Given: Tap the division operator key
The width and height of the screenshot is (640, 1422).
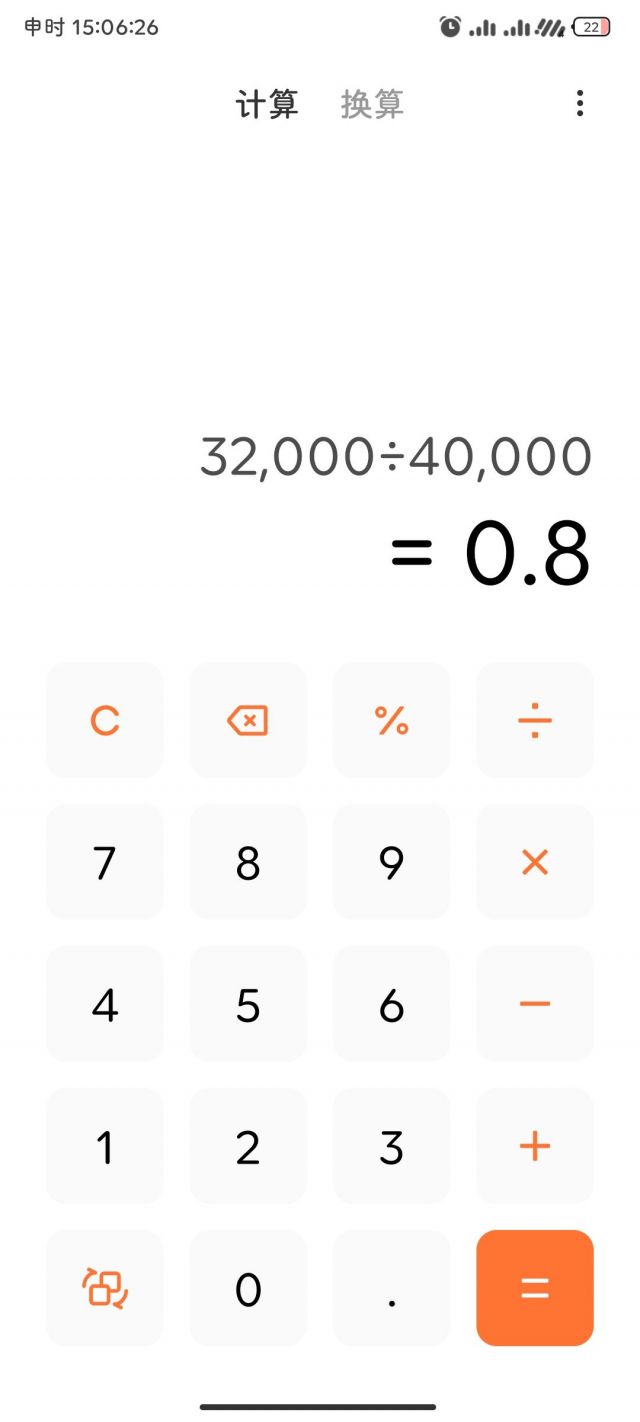Looking at the screenshot, I should tap(535, 720).
